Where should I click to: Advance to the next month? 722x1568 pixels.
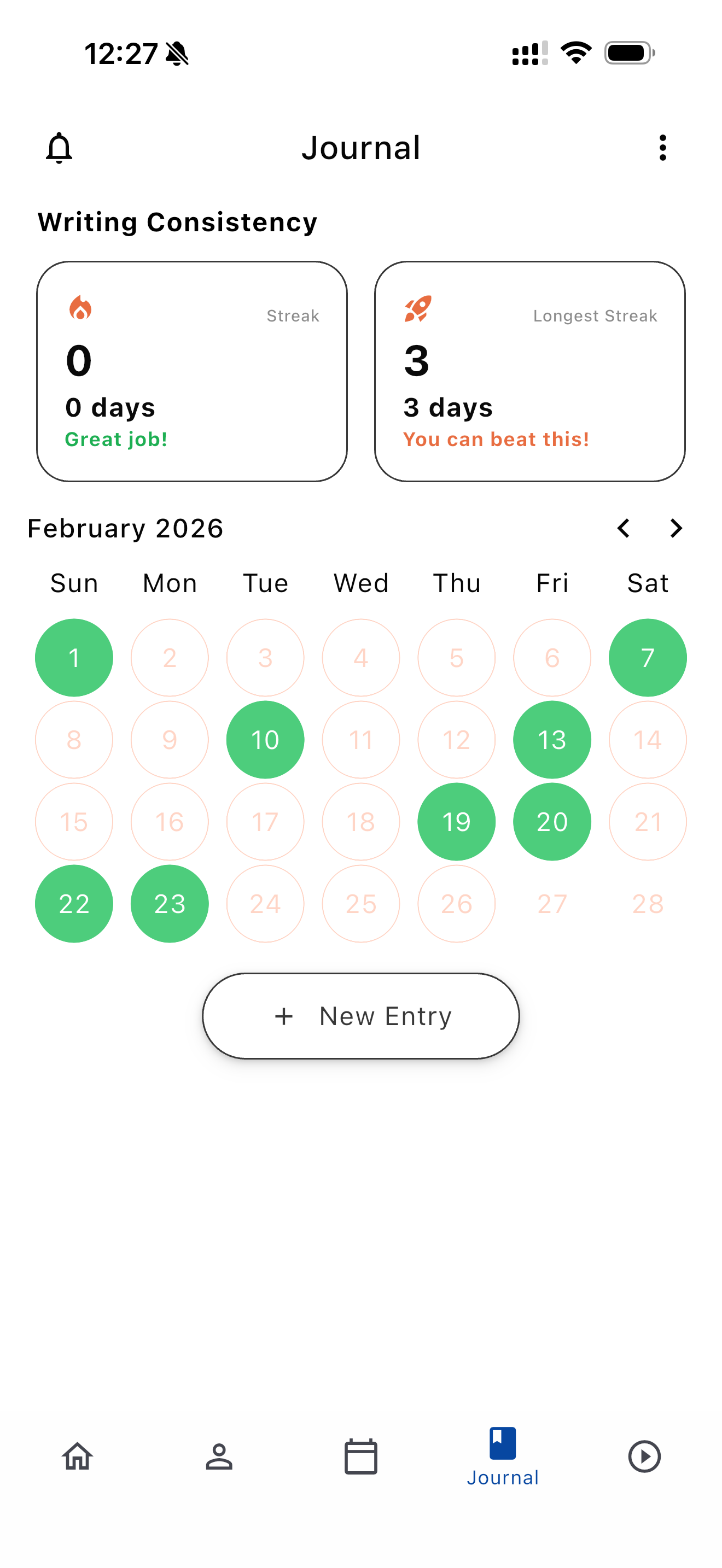click(x=676, y=528)
